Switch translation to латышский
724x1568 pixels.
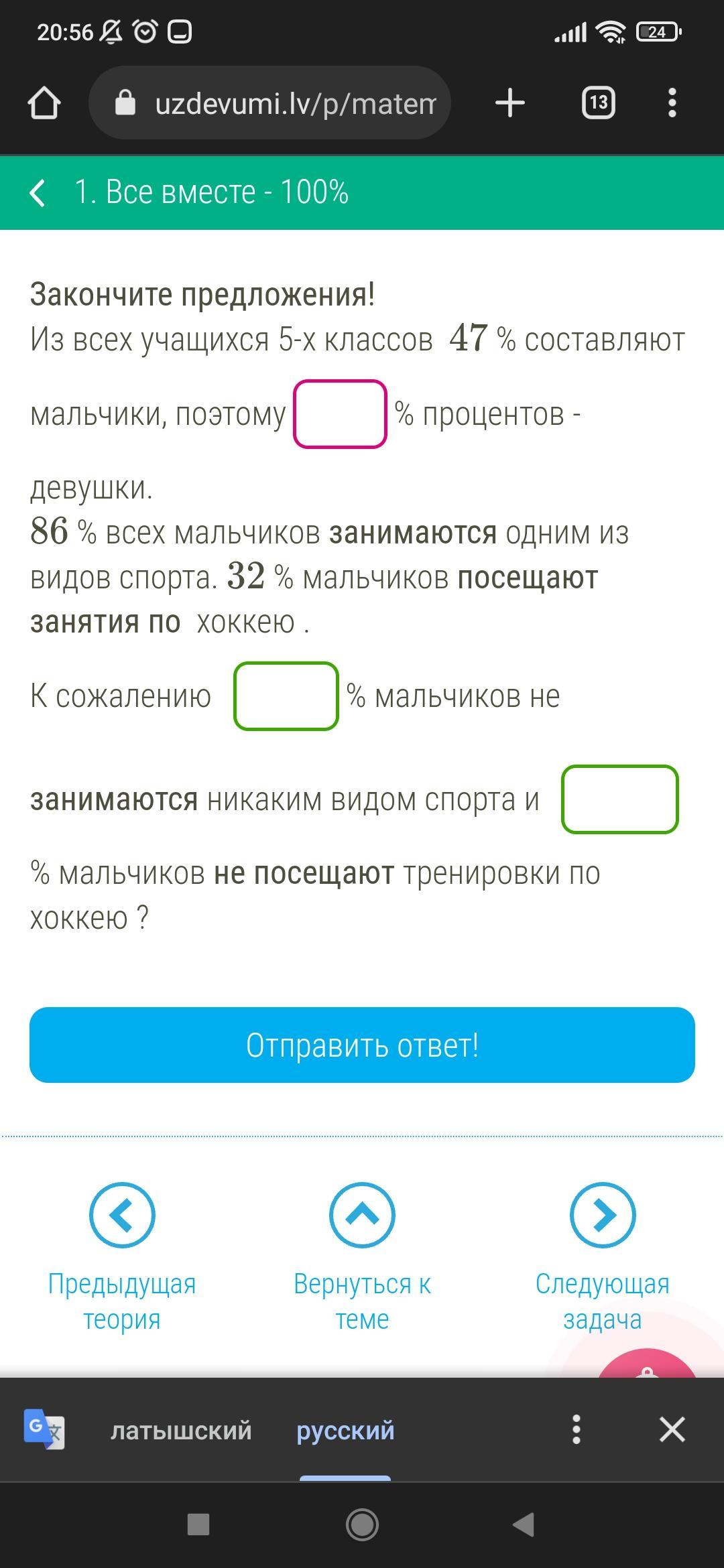click(x=181, y=1430)
